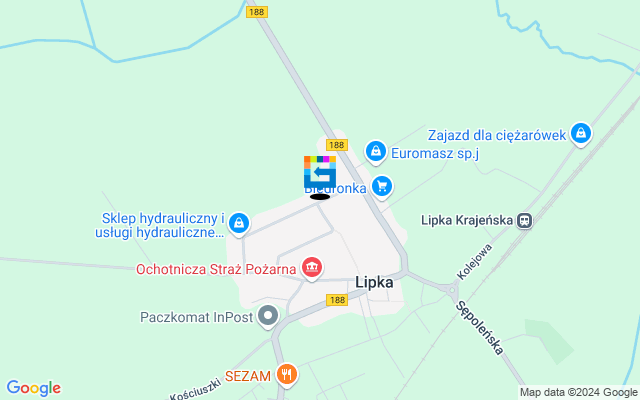Tap the custom store marker pin

pyautogui.click(x=320, y=172)
